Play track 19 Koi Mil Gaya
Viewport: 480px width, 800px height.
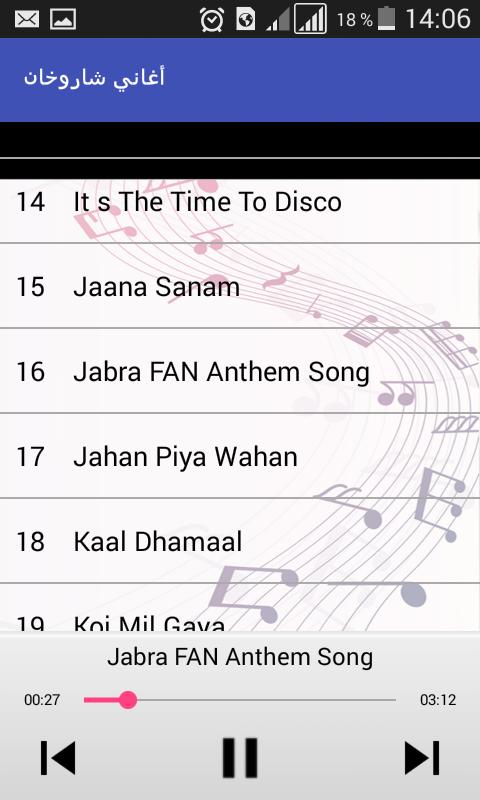point(240,608)
